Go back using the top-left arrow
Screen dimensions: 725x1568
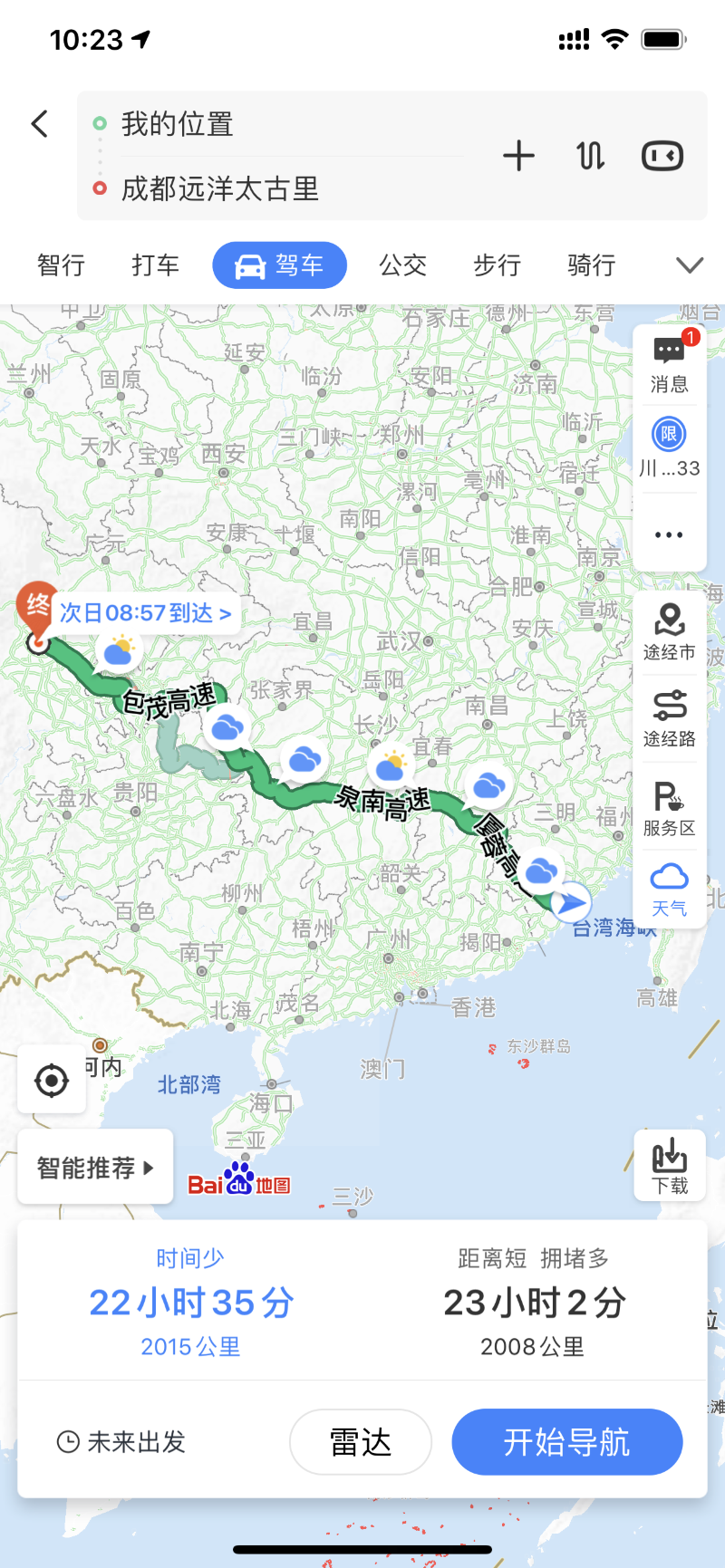[x=40, y=124]
